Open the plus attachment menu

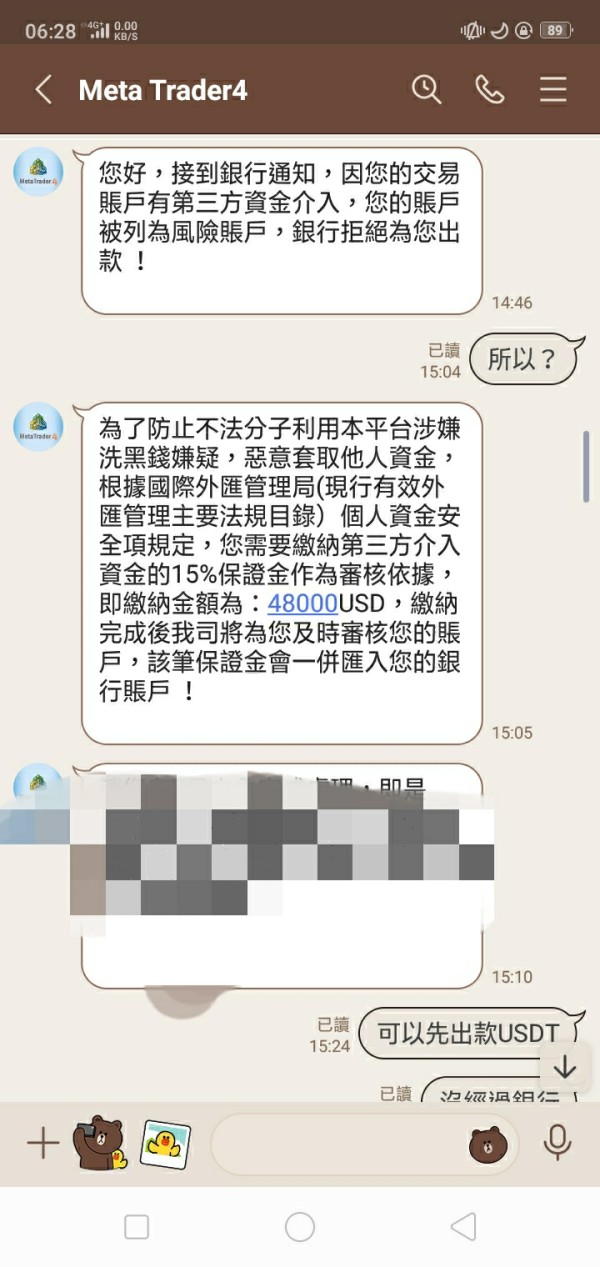[43, 1143]
